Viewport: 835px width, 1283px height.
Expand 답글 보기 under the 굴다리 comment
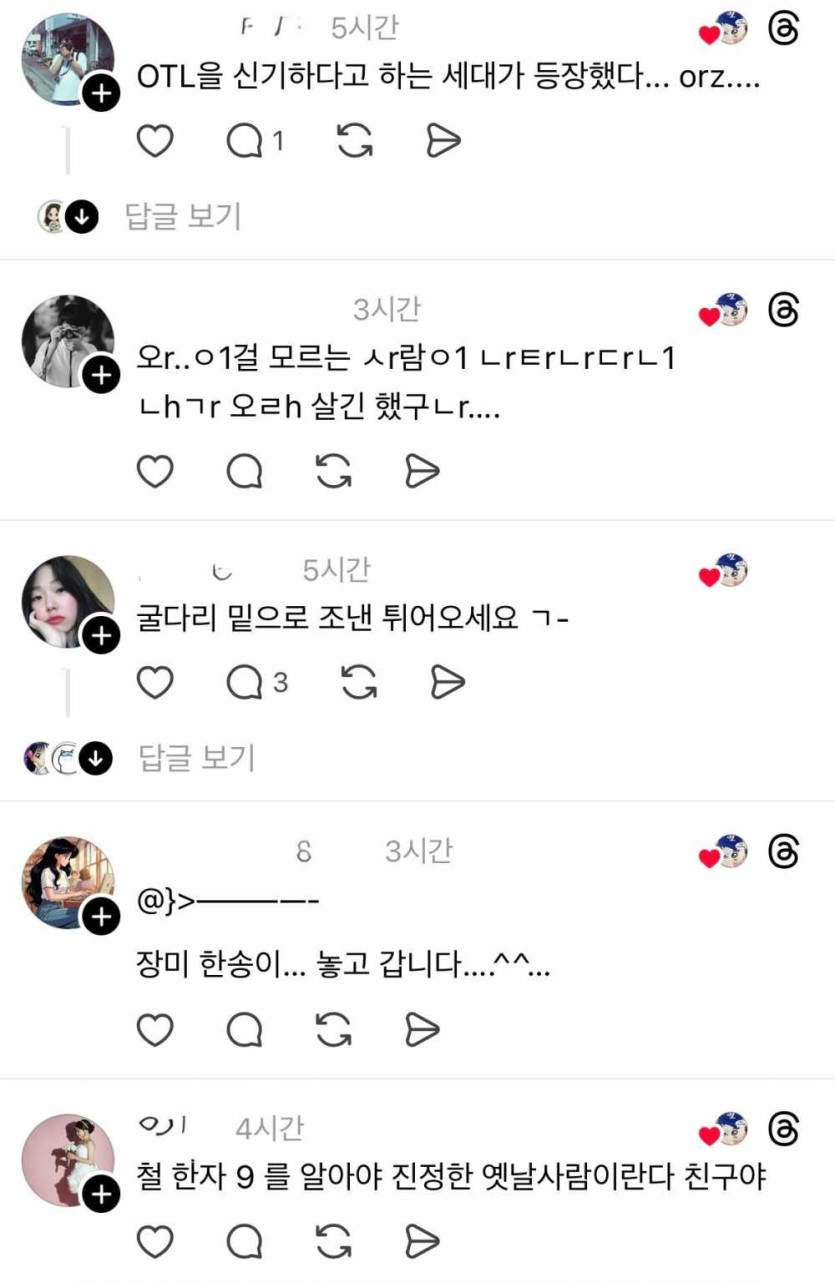click(196, 758)
